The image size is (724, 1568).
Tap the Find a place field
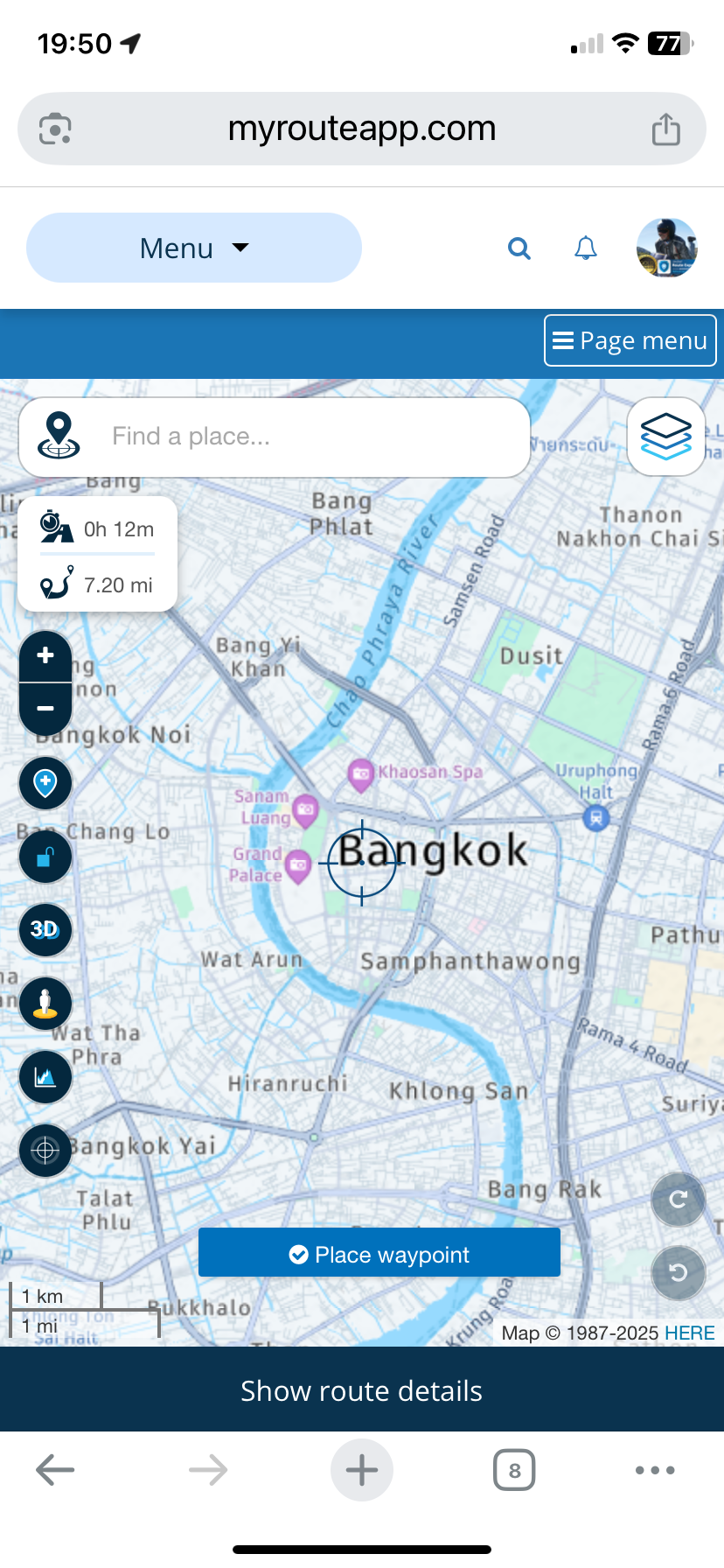pyautogui.click(x=306, y=437)
